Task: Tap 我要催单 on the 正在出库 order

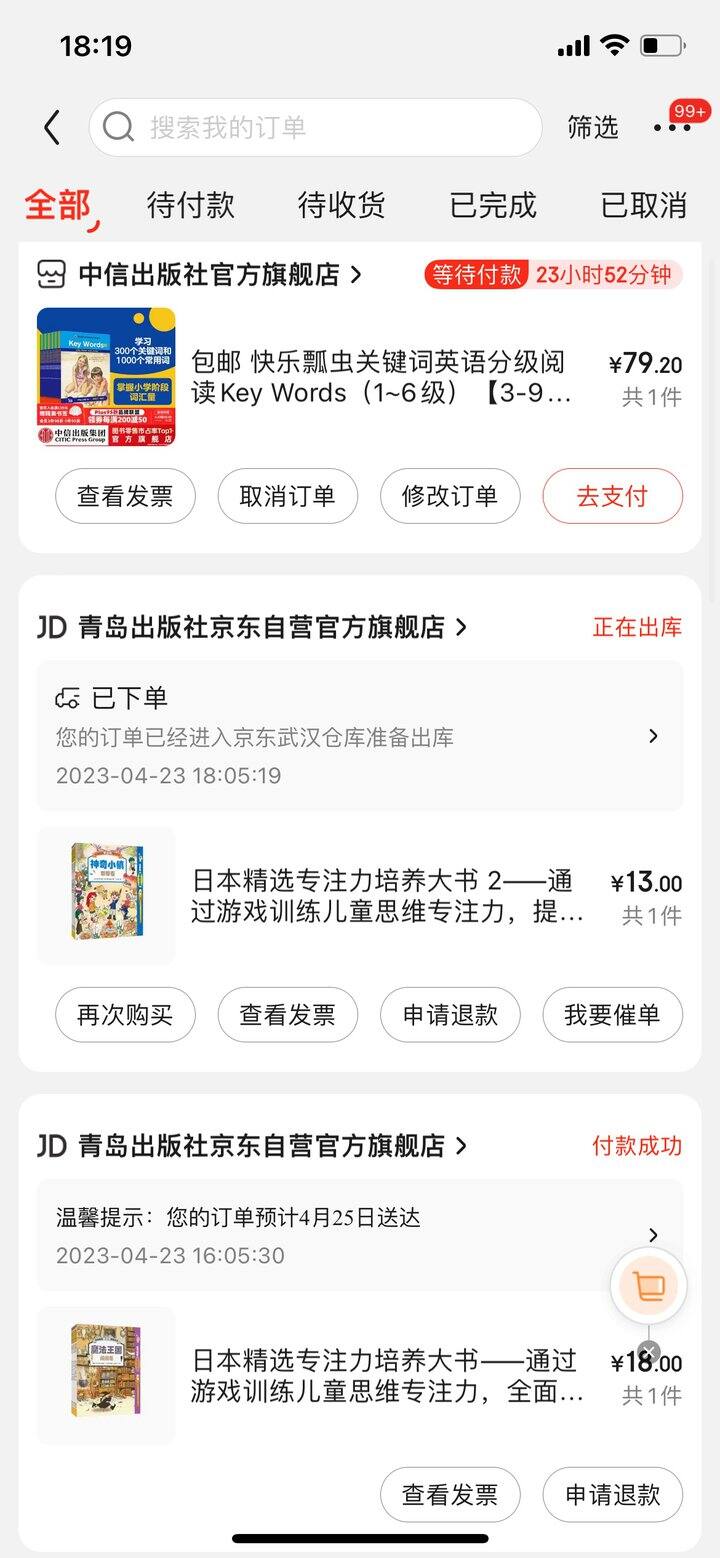Action: click(612, 1015)
